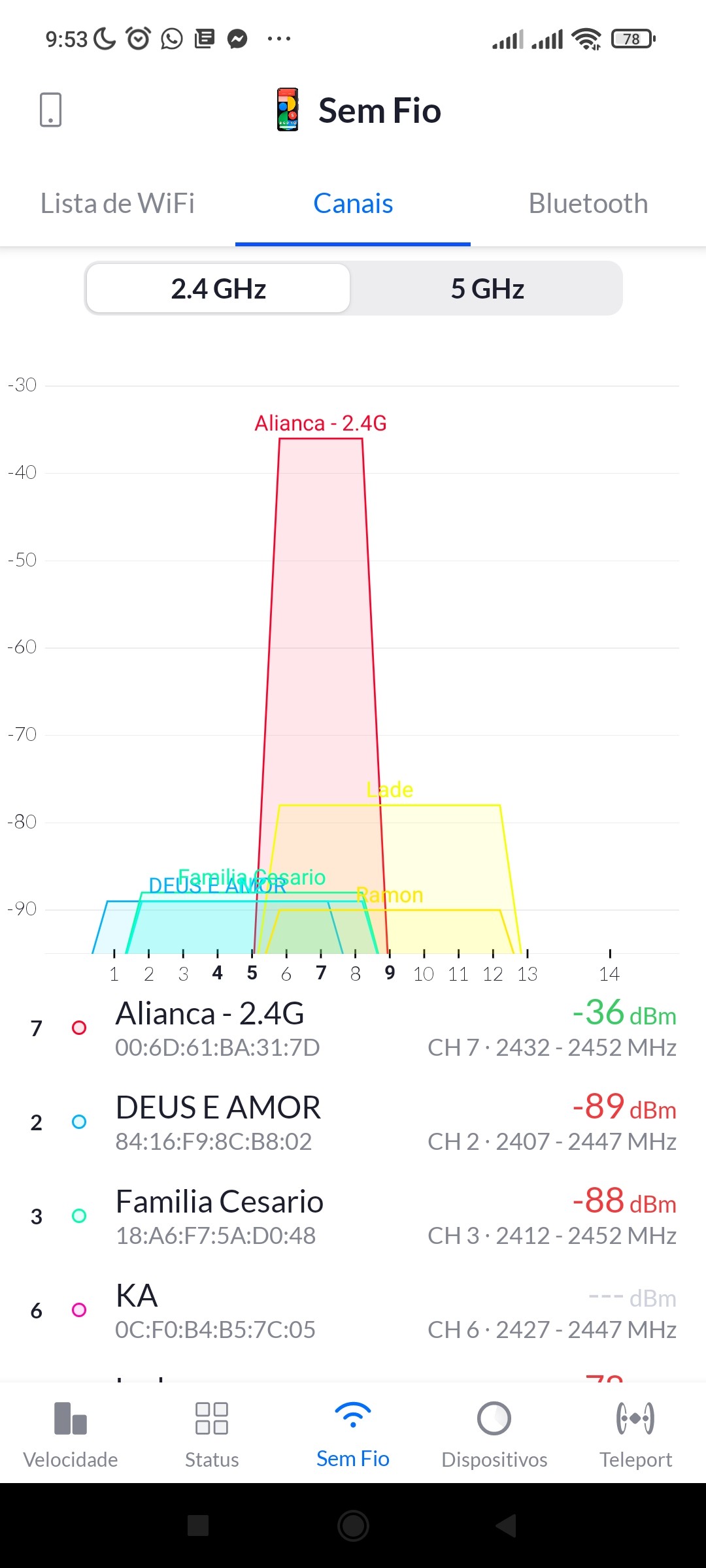
Task: Open the Bluetooth tab
Action: pos(588,204)
